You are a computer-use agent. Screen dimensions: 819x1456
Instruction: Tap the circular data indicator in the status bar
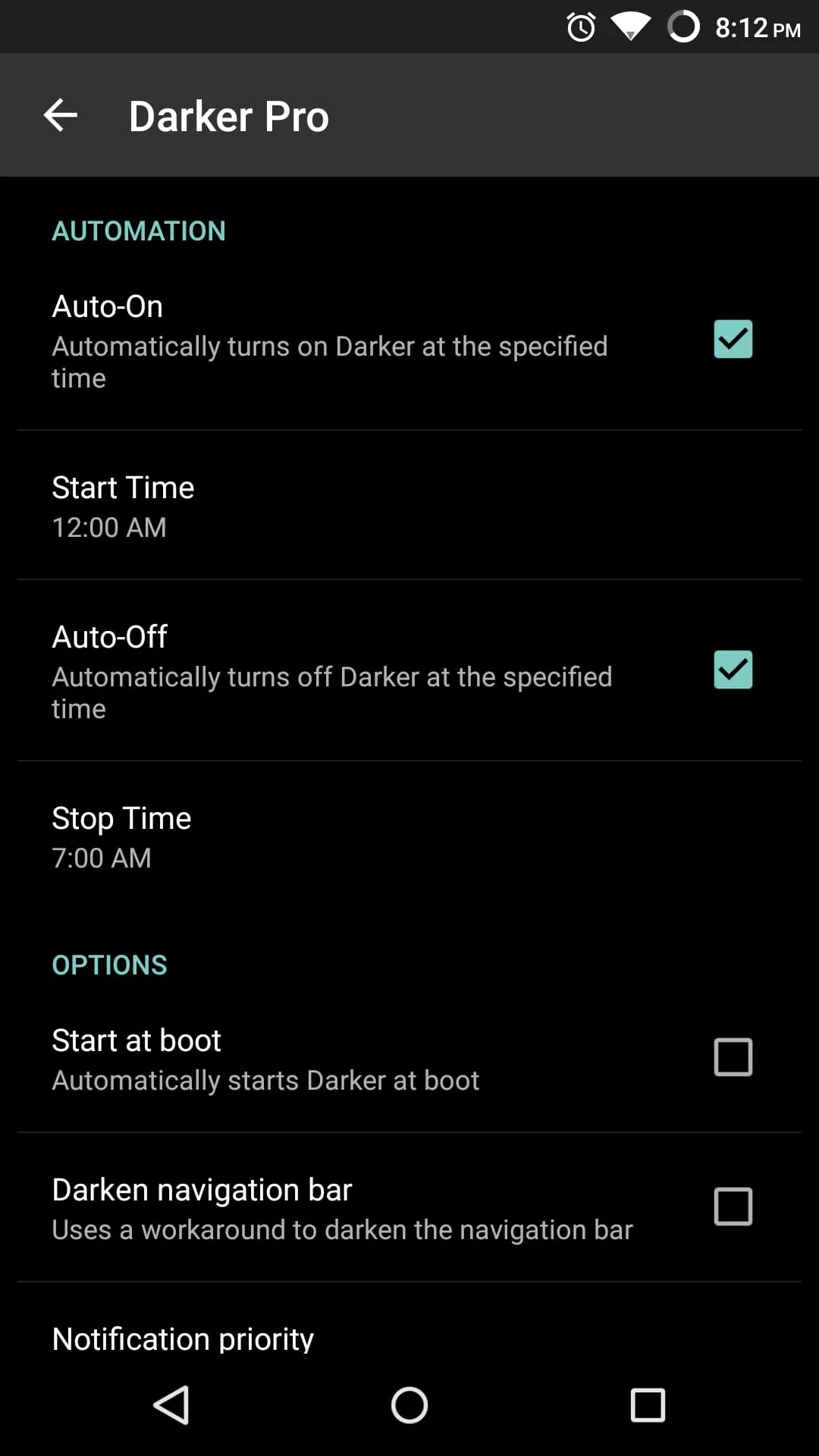click(x=682, y=27)
